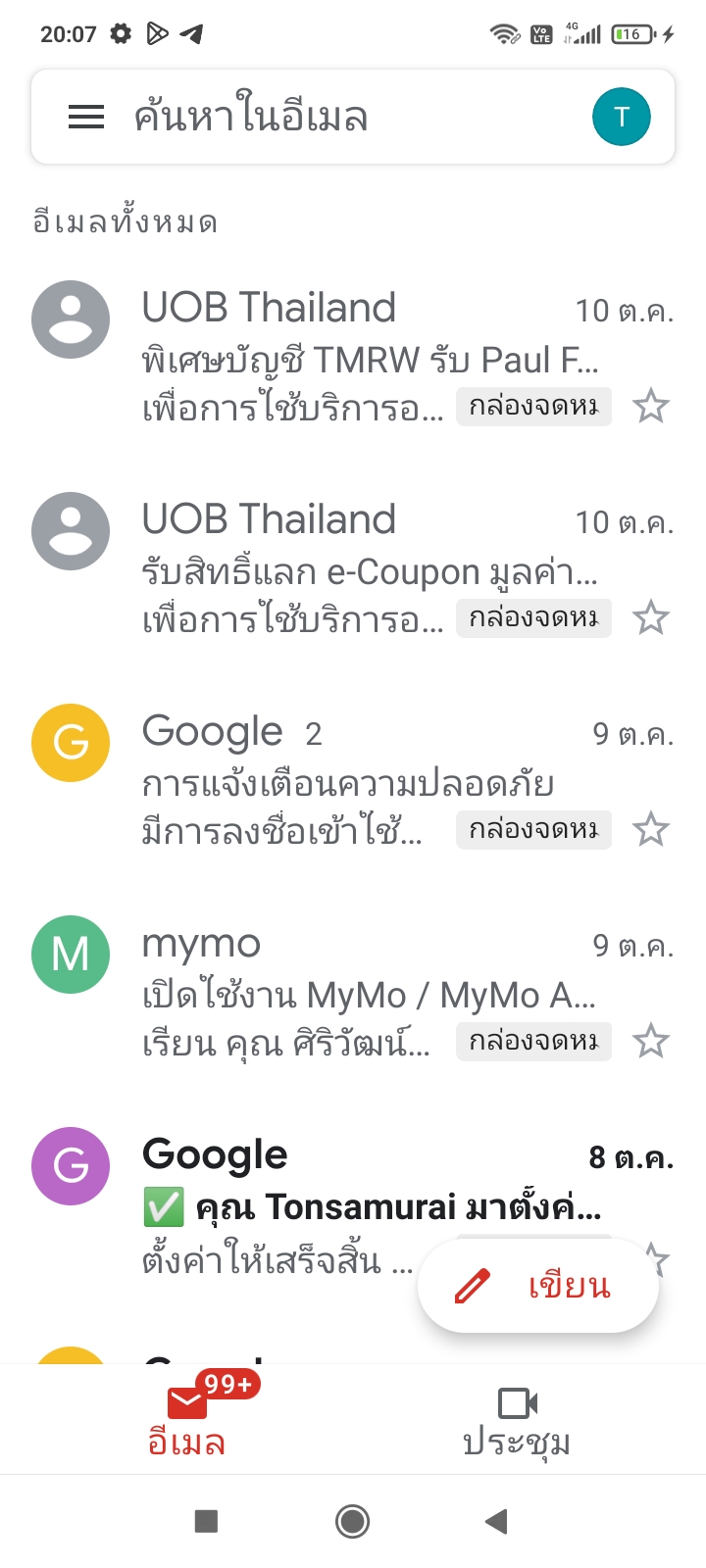The height and width of the screenshot is (1568, 706).
Task: Go back using system back button
Action: coord(496,1521)
